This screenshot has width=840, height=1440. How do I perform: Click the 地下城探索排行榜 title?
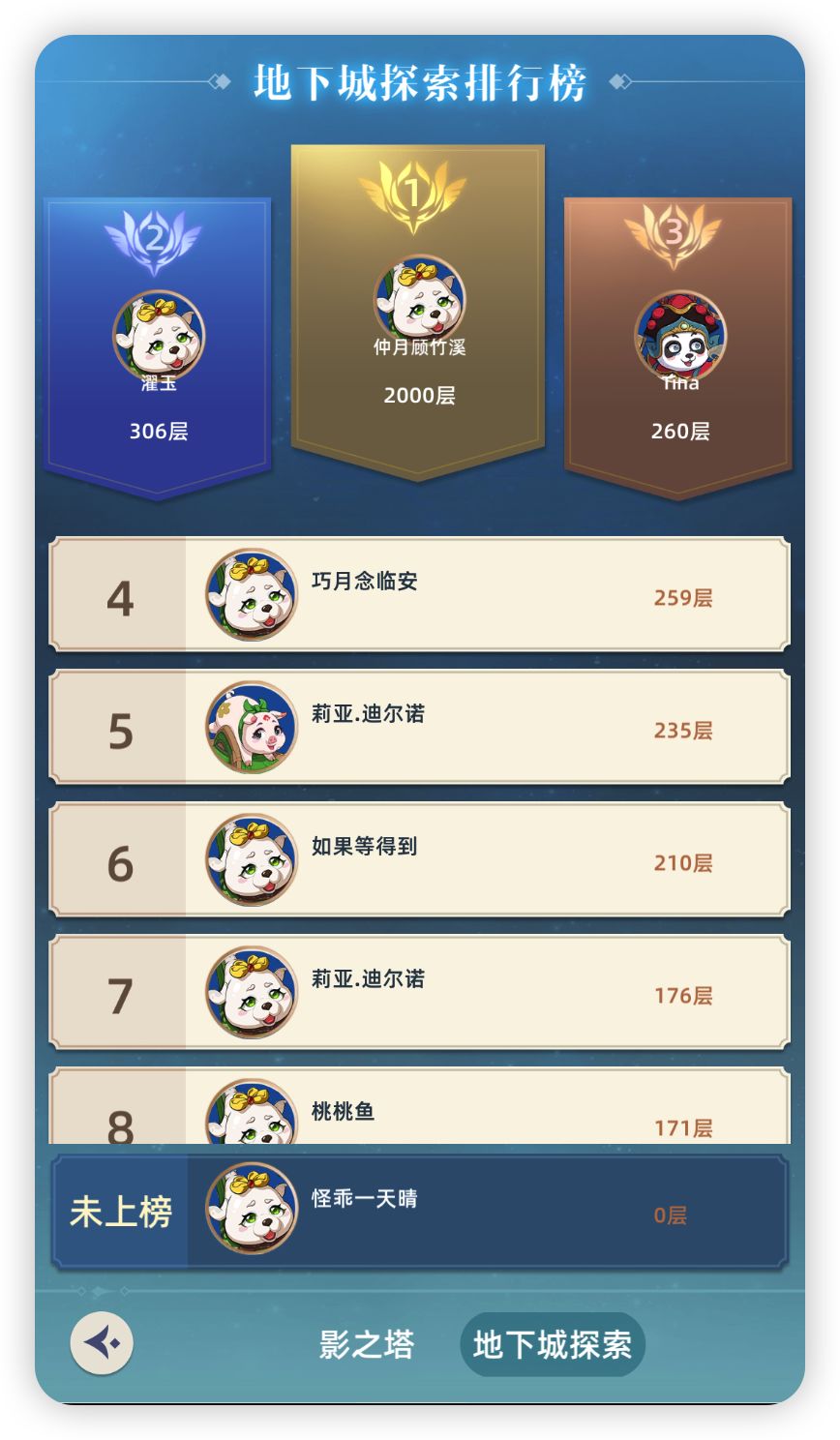pyautogui.click(x=420, y=83)
